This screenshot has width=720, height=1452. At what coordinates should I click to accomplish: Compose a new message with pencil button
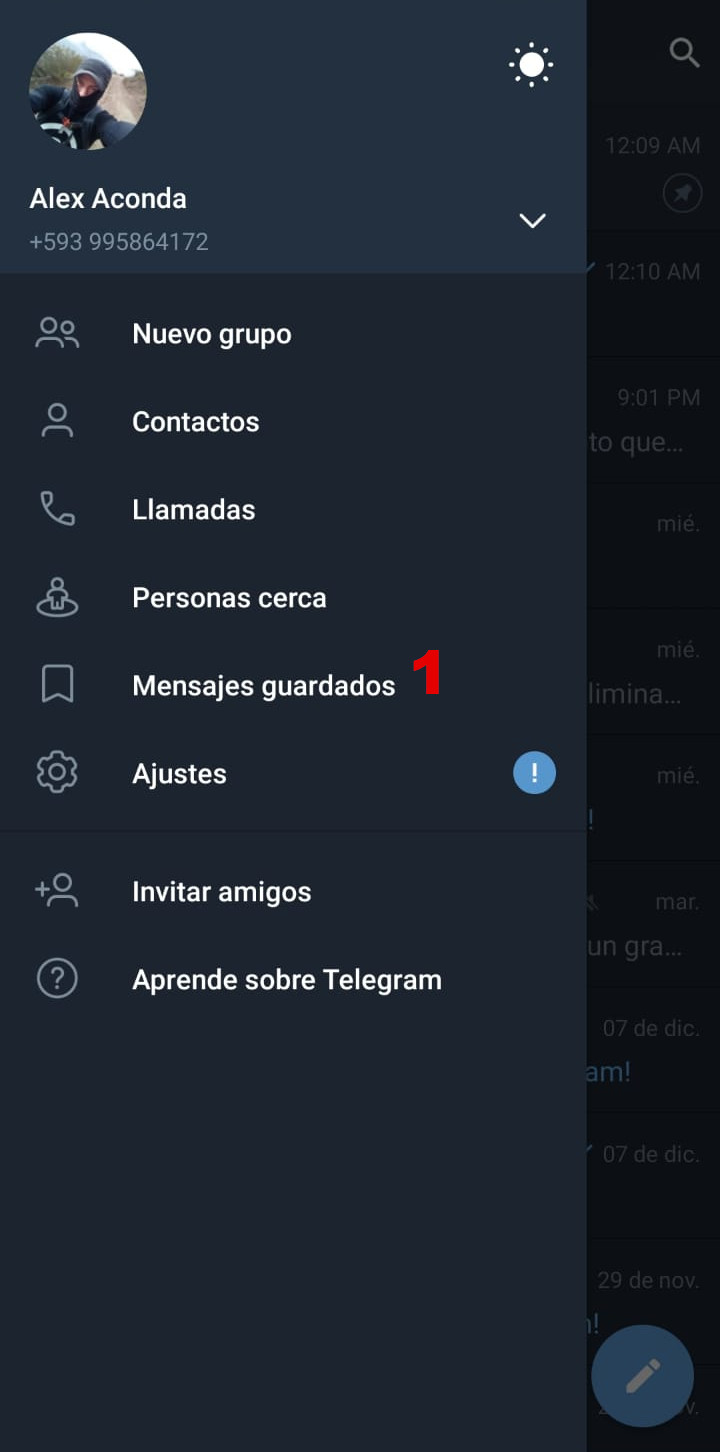642,1376
